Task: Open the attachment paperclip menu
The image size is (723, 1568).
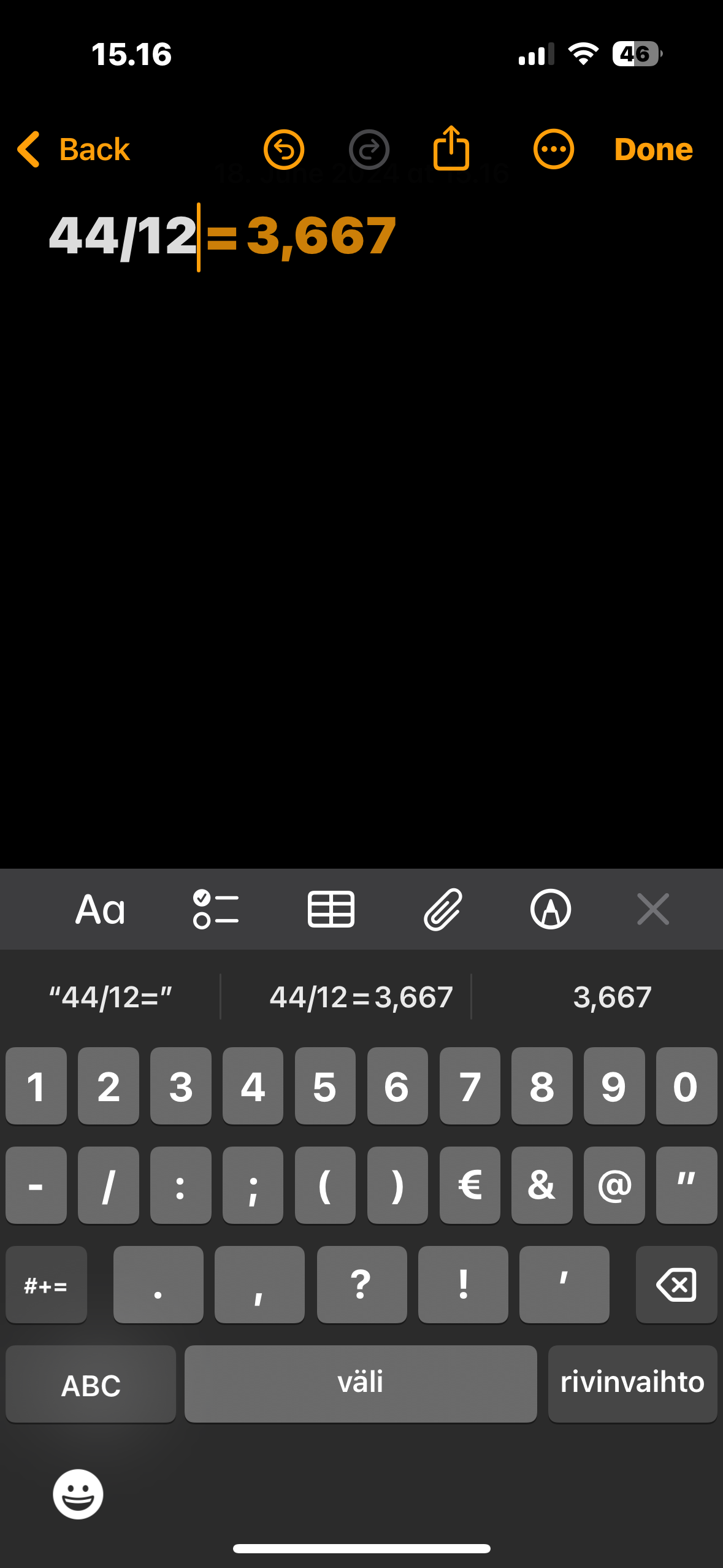Action: tap(442, 909)
